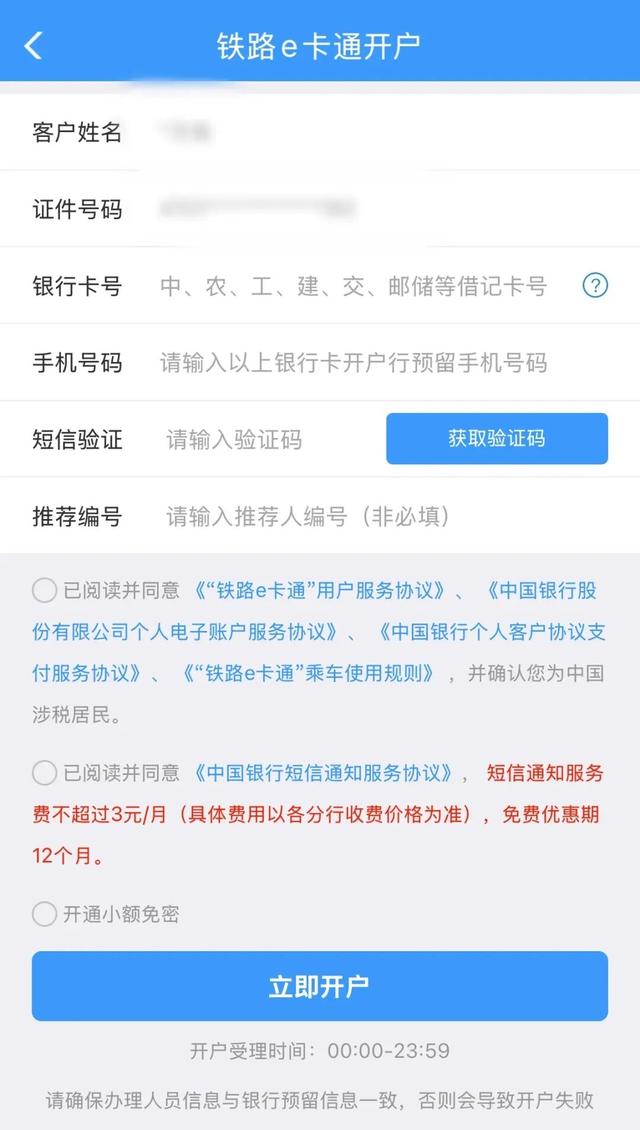Tap 立即开户 to open account
This screenshot has height=1130, width=640.
pyautogui.click(x=320, y=986)
